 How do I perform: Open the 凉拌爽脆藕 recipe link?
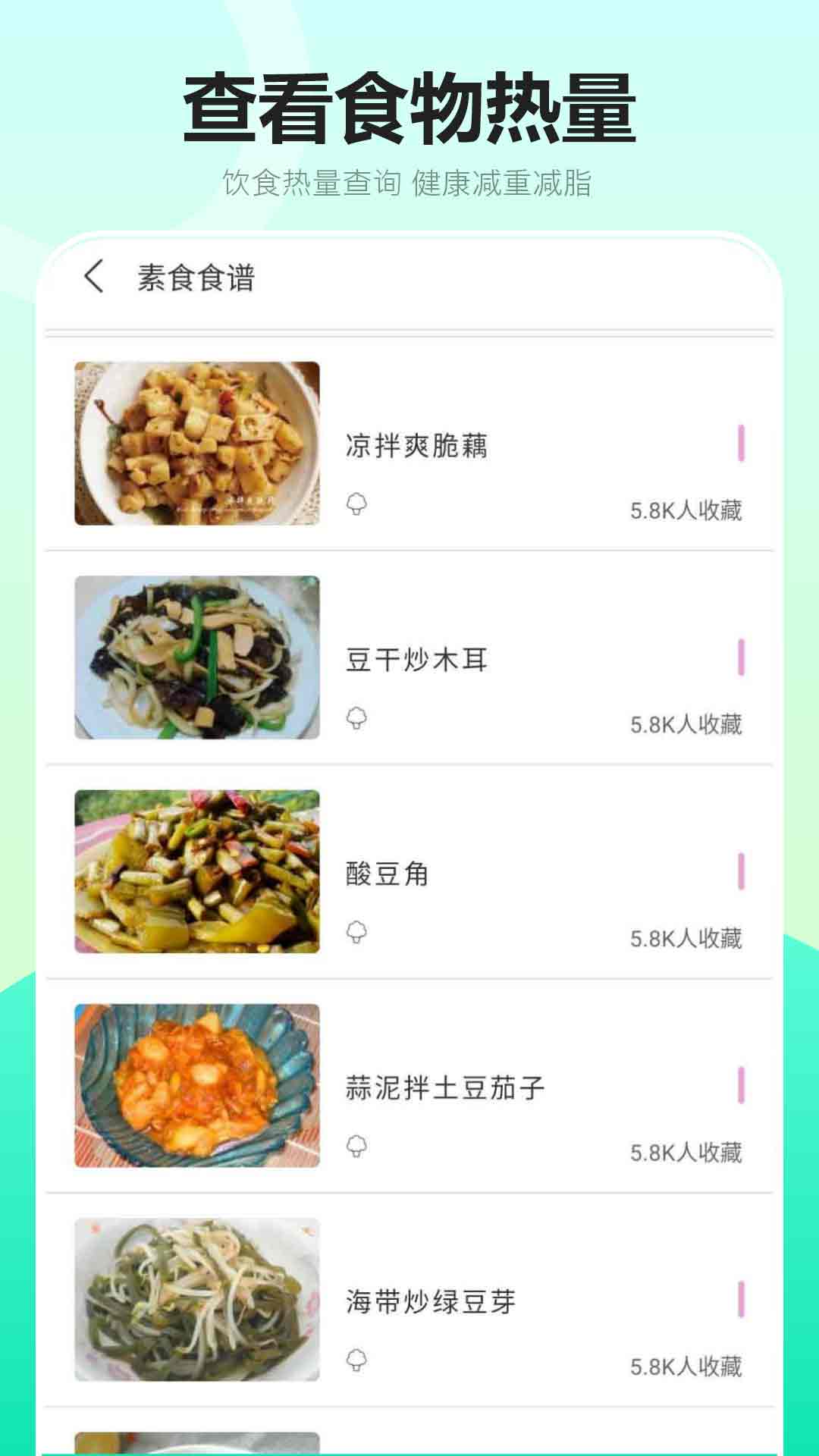[x=417, y=445]
